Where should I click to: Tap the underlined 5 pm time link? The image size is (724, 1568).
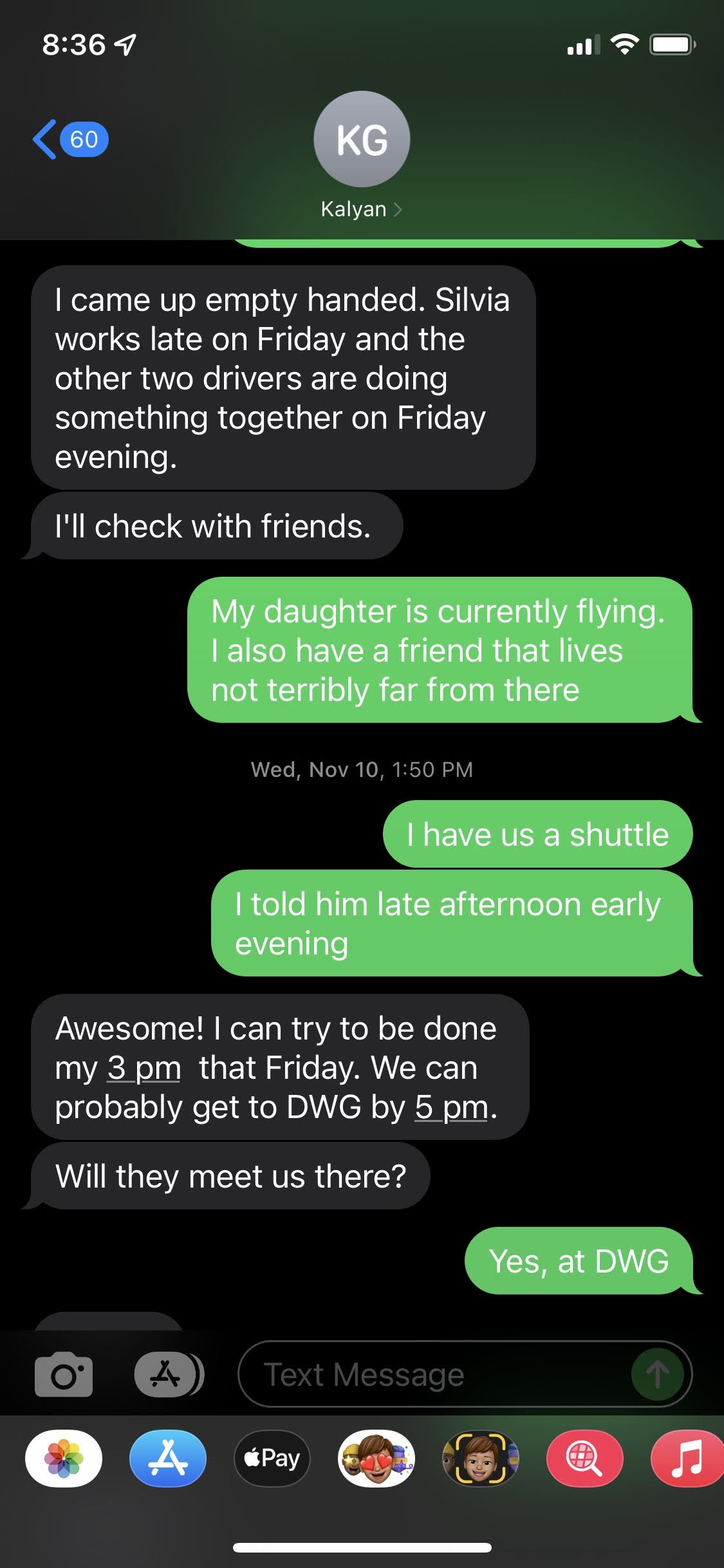[451, 1107]
